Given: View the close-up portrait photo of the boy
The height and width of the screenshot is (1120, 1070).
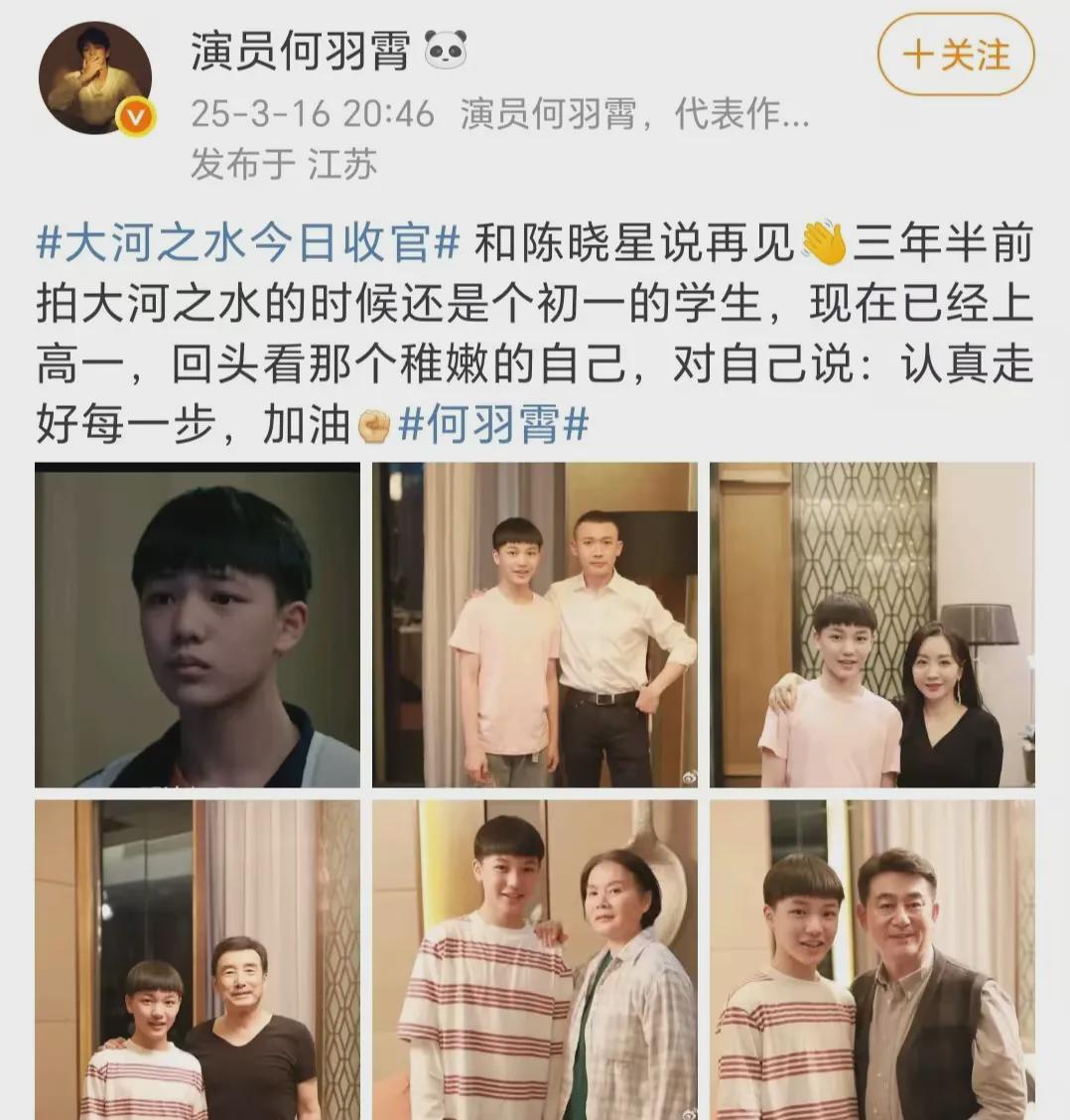Looking at the screenshot, I should [x=198, y=626].
